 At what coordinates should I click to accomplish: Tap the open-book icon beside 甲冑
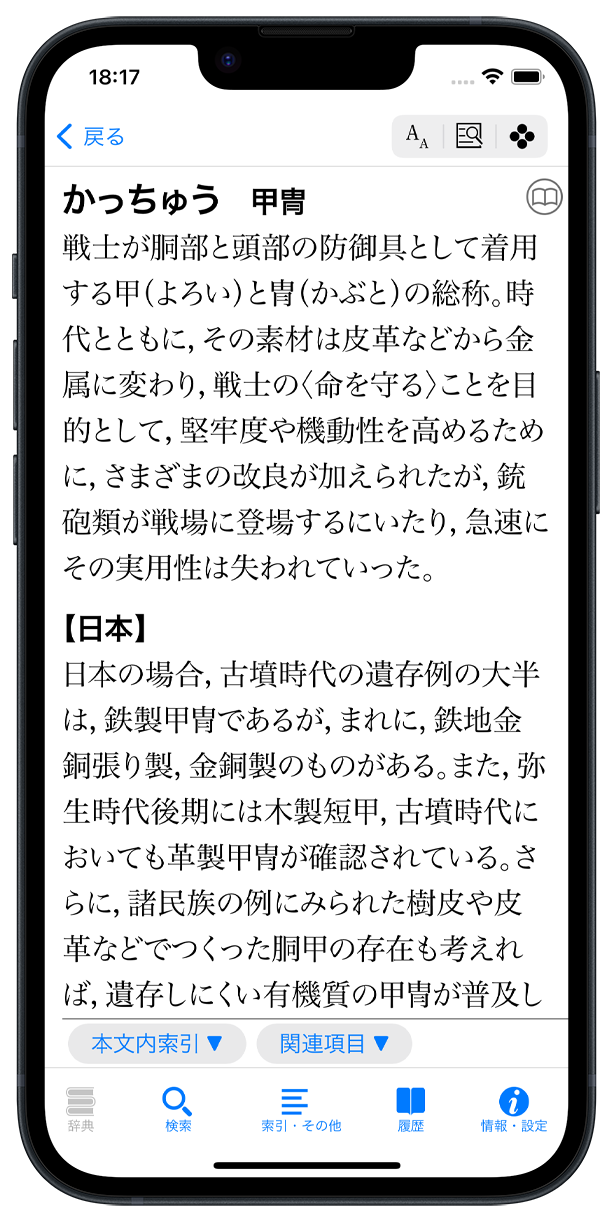[545, 198]
